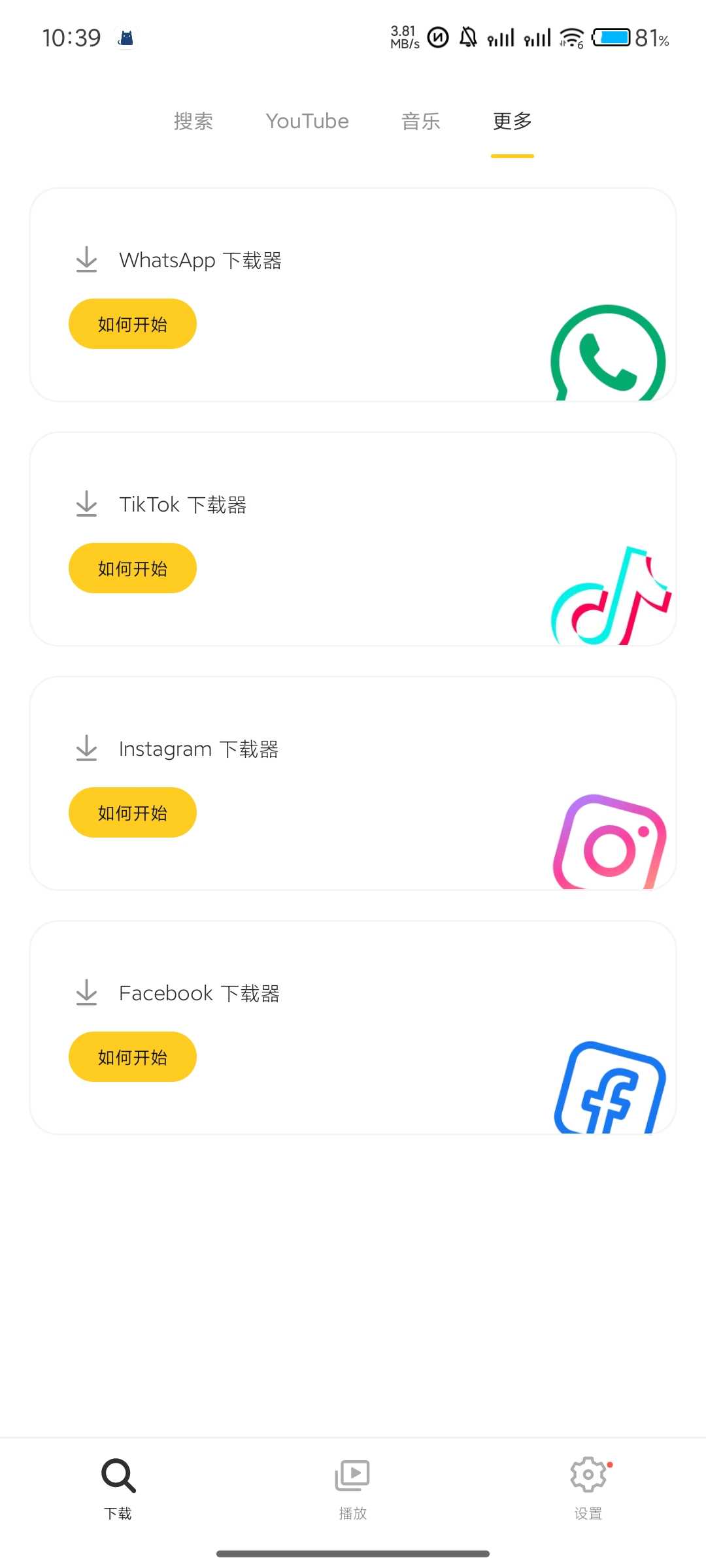This screenshot has height=1568, width=706.
Task: Tap 如何开始 under Facebook 下载器
Action: point(133,1057)
